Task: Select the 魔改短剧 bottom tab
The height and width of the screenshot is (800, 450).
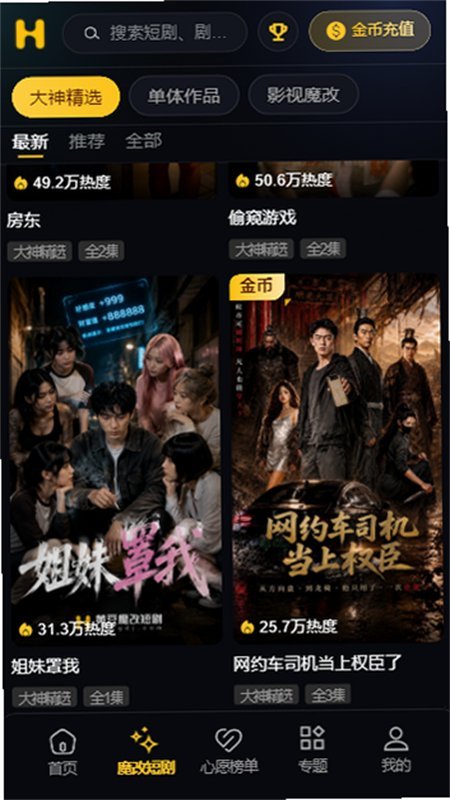Action: [146, 752]
